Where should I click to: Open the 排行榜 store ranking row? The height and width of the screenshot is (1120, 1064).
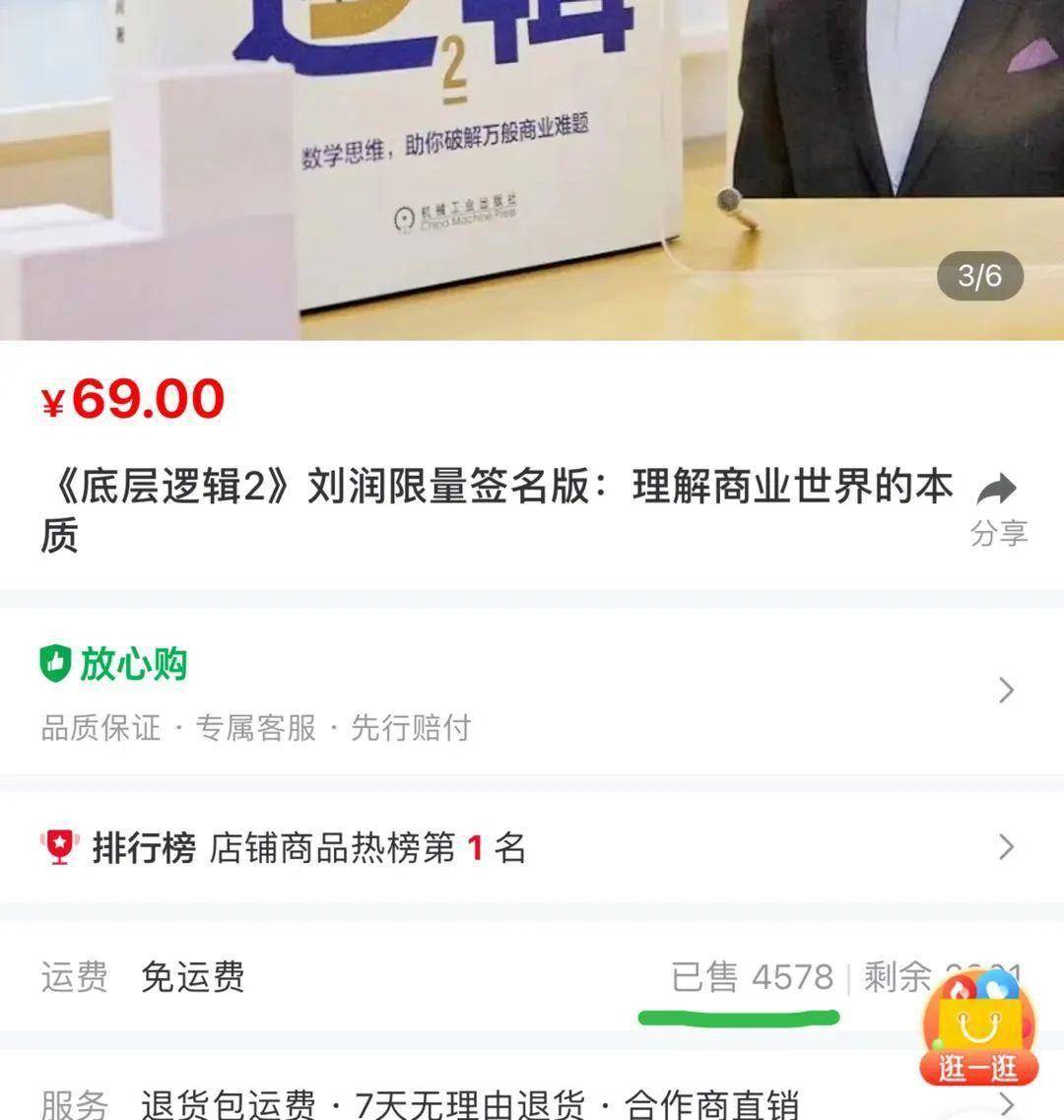[x=530, y=847]
